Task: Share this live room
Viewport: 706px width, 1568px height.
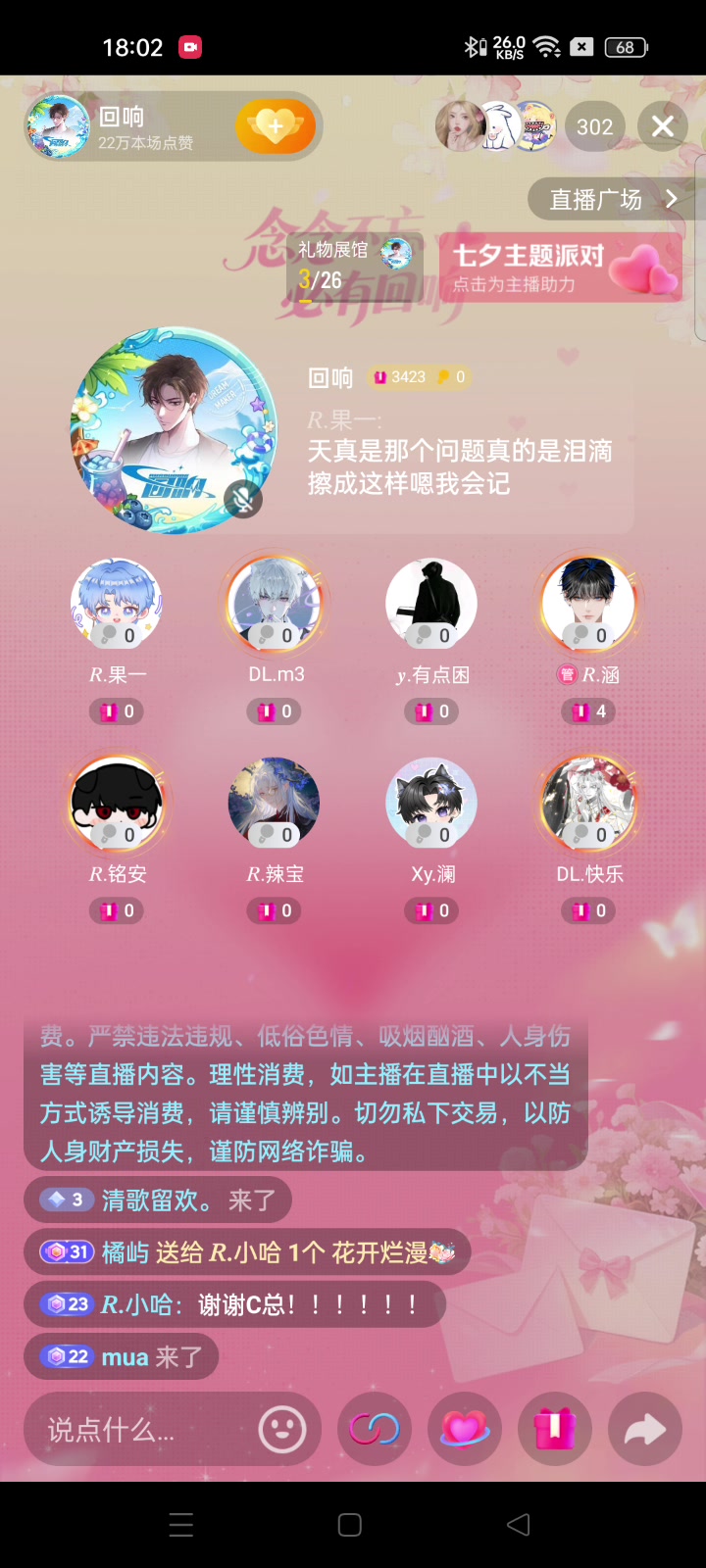Action: click(x=644, y=1430)
